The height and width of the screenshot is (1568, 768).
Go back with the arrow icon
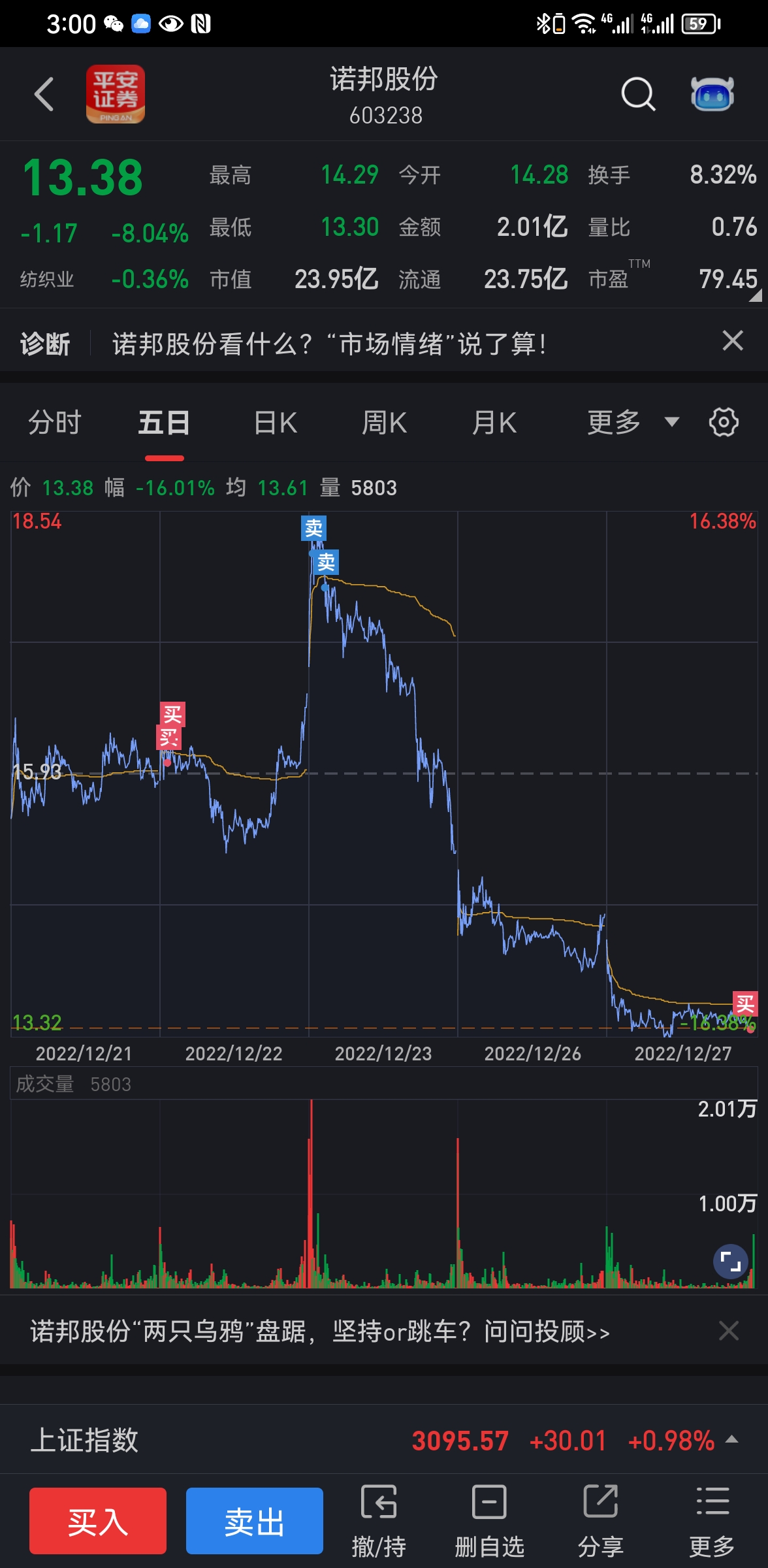click(x=43, y=94)
